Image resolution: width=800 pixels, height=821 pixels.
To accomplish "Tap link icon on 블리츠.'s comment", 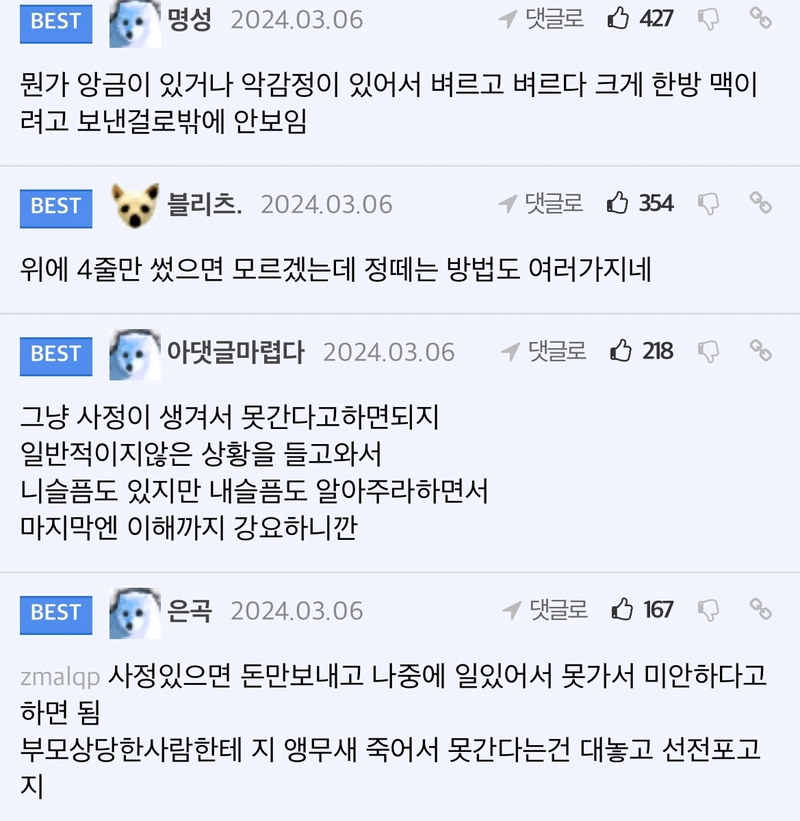I will pos(761,203).
